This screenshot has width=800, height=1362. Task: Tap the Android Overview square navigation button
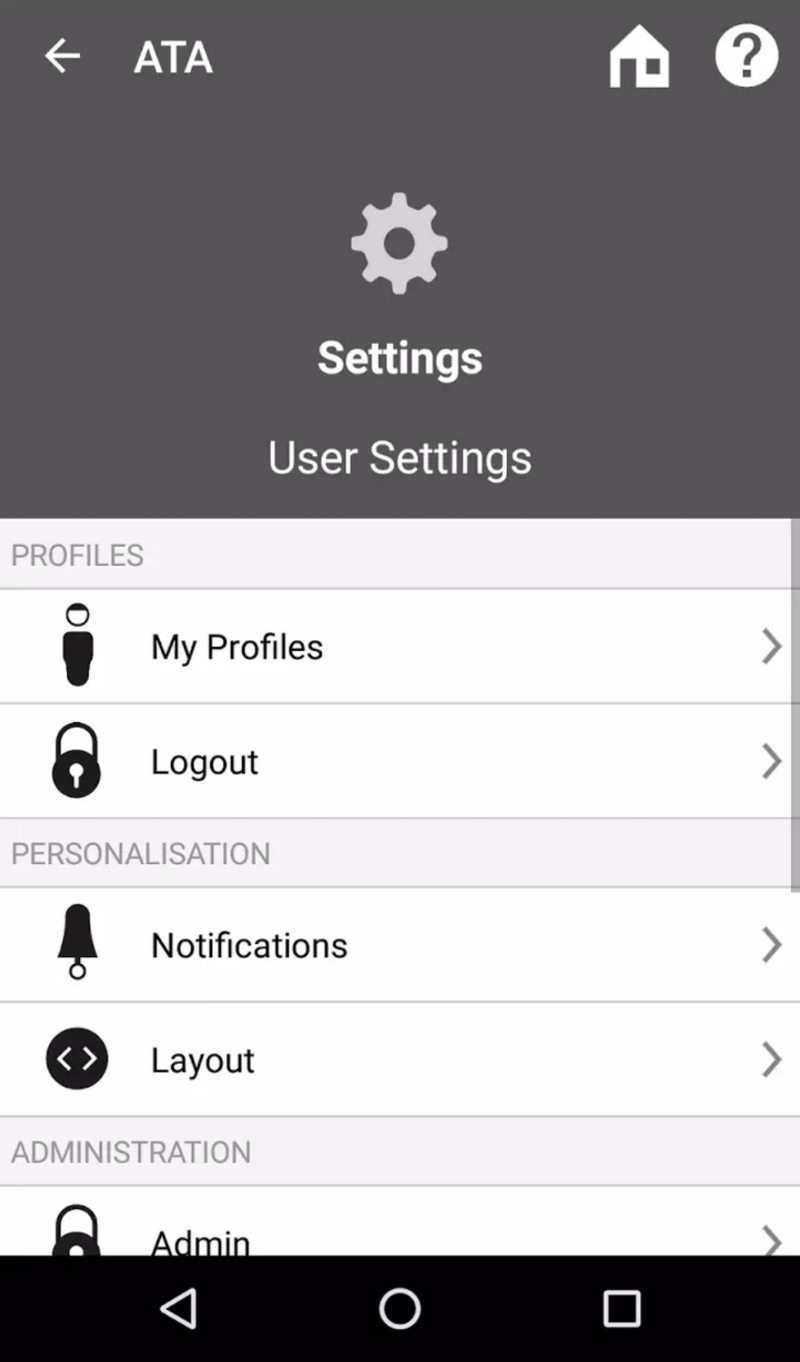click(622, 1306)
